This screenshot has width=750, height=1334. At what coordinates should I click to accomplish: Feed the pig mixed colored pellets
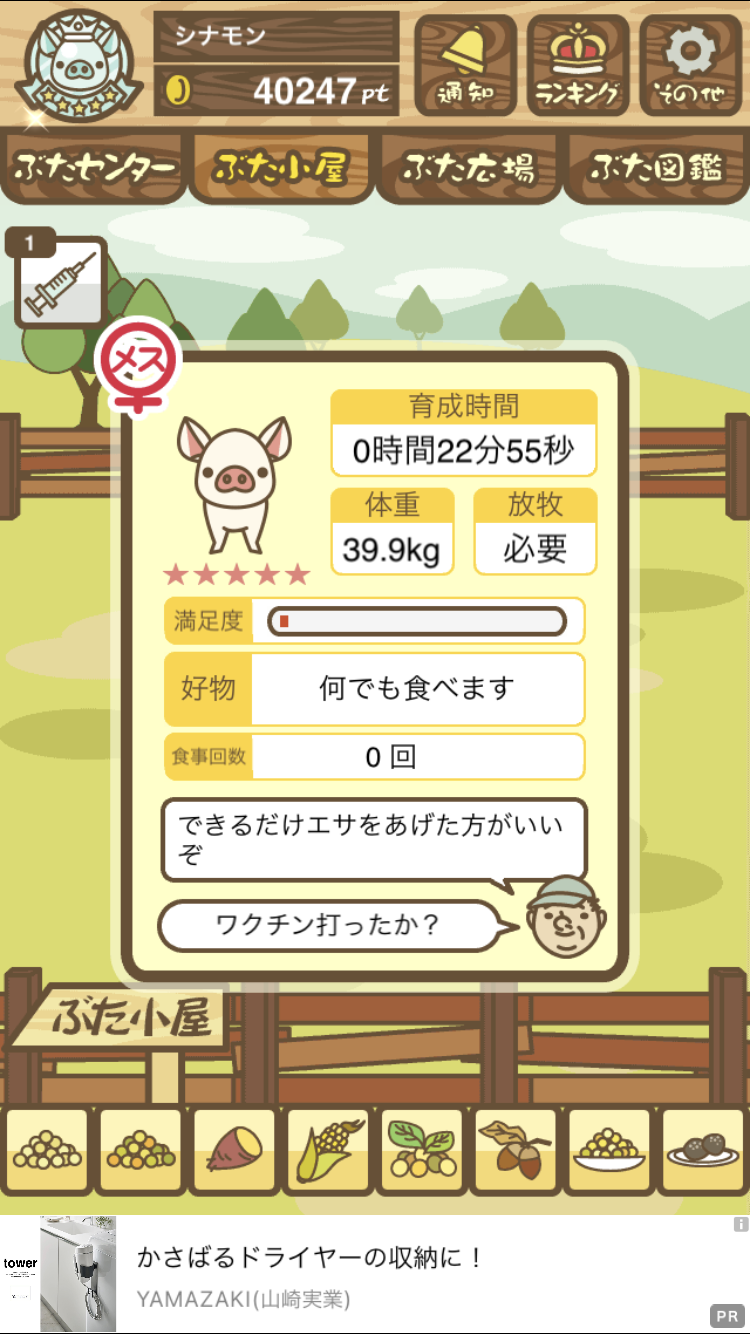(x=140, y=1152)
